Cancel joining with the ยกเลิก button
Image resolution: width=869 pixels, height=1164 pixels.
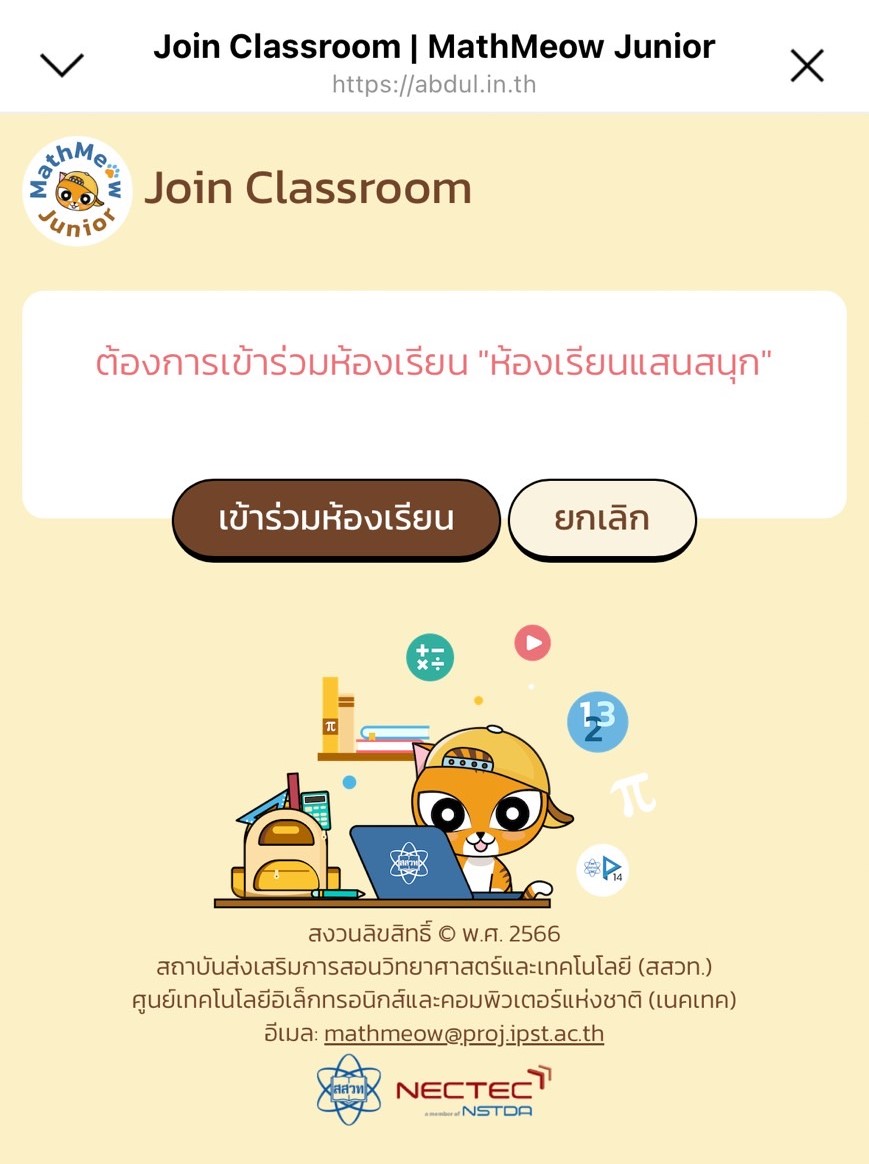[x=601, y=519]
